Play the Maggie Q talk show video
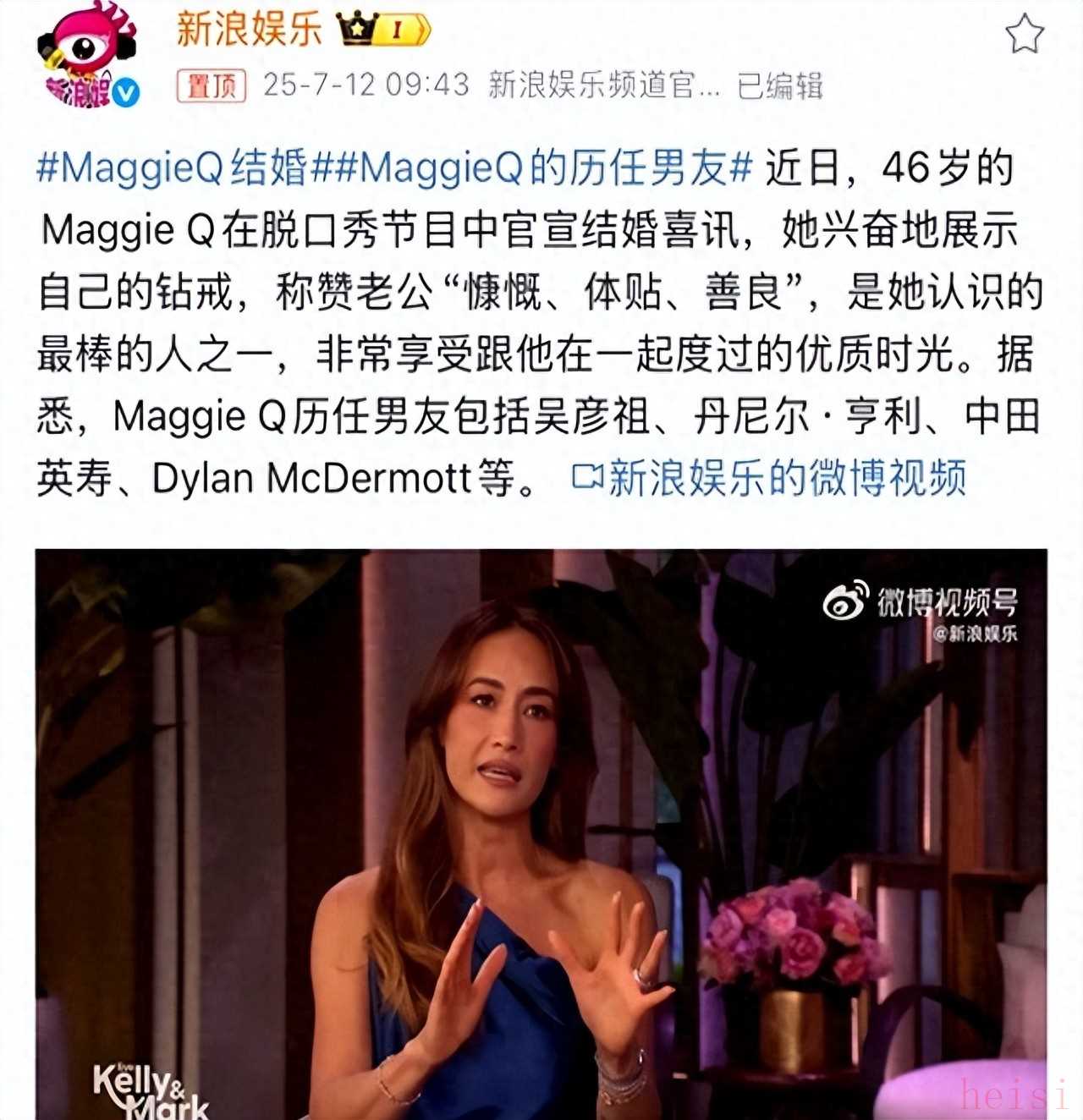 coord(541,833)
